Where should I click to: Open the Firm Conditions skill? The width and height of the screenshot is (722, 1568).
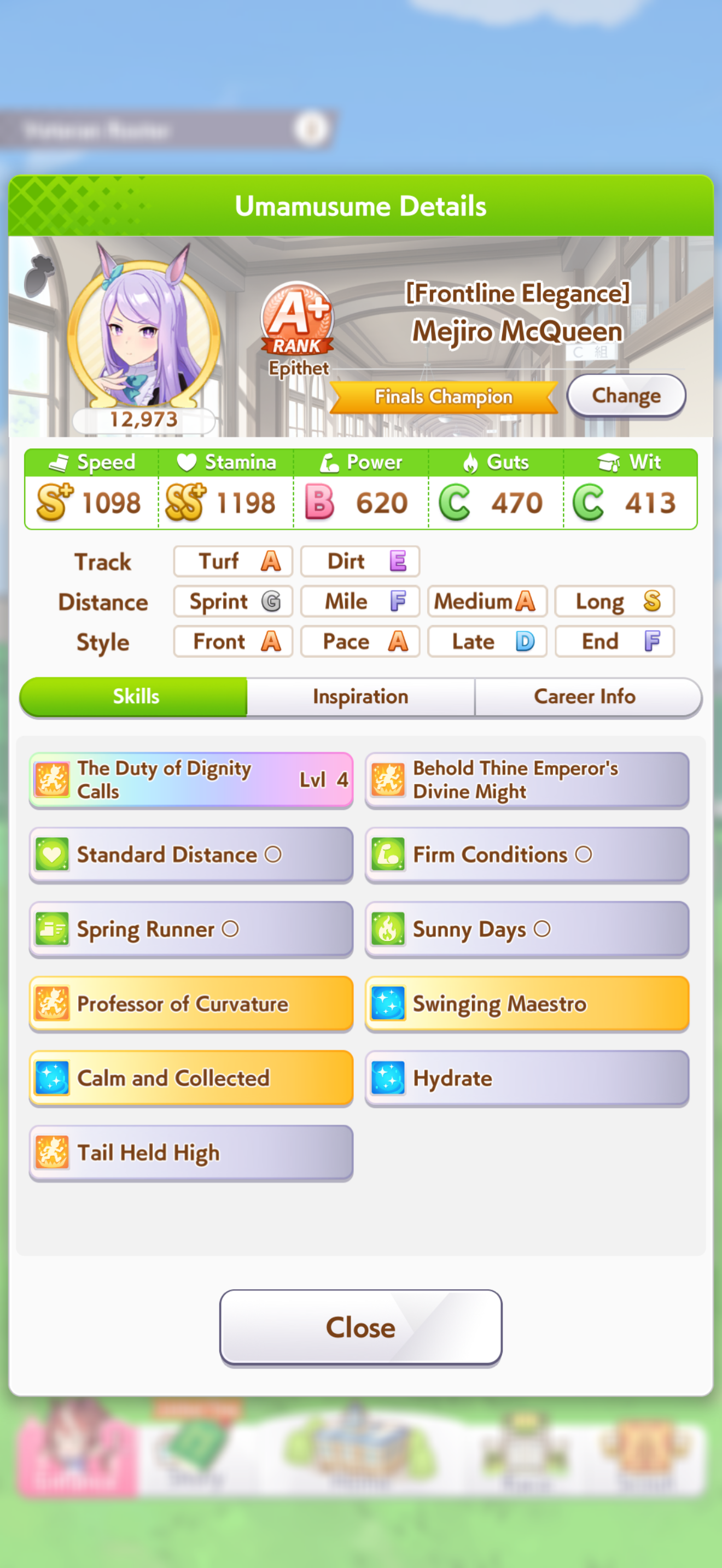[527, 855]
